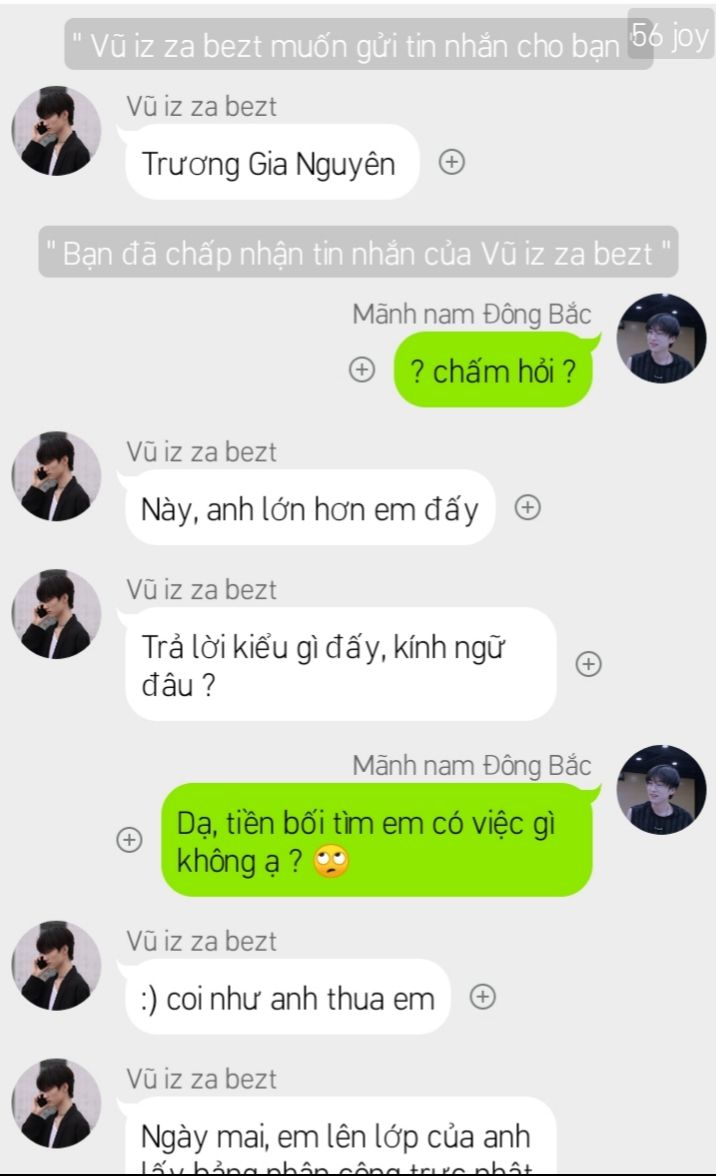
Task: Open Vũ iz za bezt's avatar beside "Trương Gia Nguyên"
Action: pyautogui.click(x=56, y=131)
